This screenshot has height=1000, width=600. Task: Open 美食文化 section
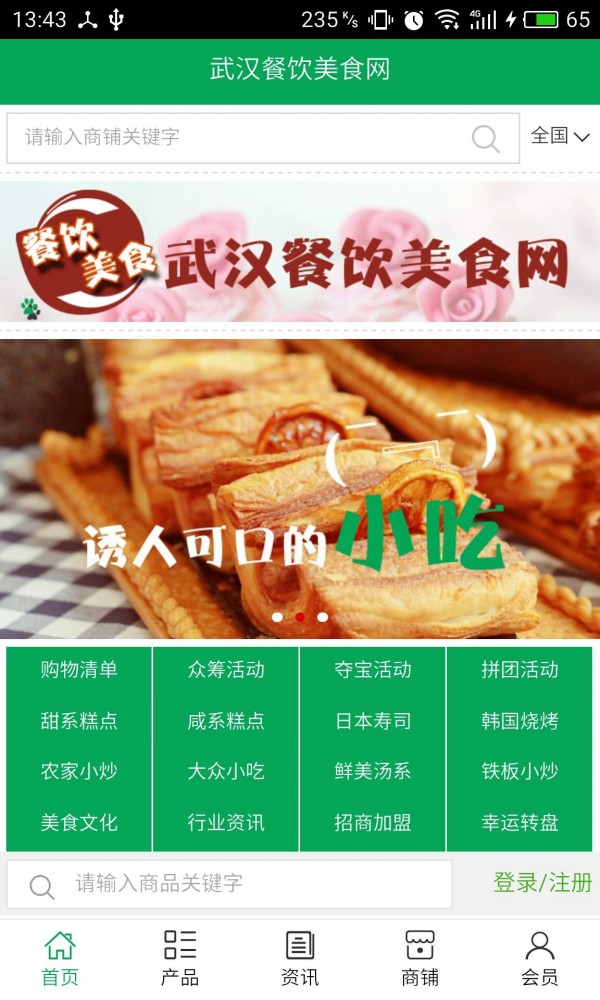[79, 823]
